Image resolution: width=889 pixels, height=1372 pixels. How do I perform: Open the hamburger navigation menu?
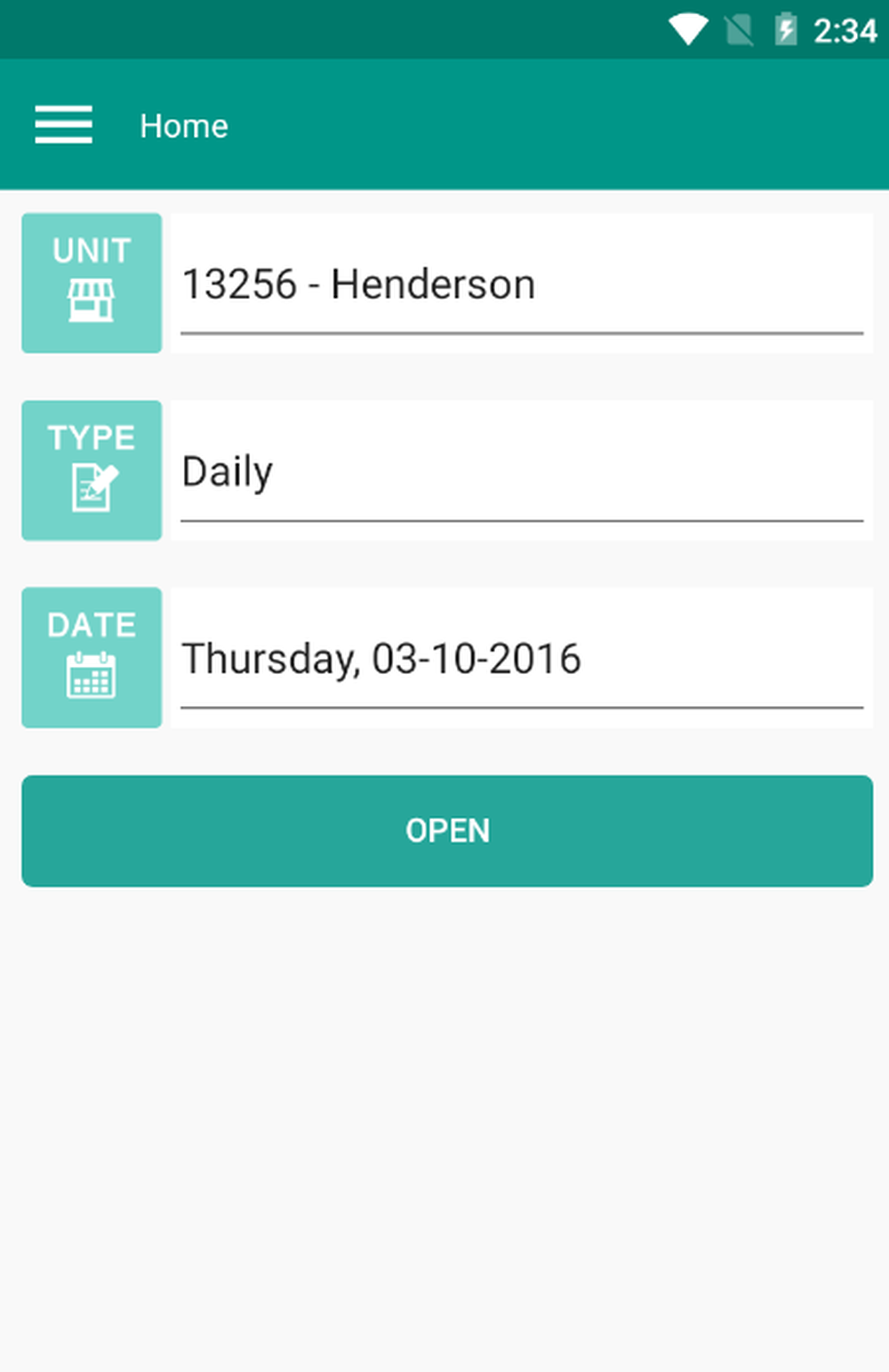(x=63, y=124)
